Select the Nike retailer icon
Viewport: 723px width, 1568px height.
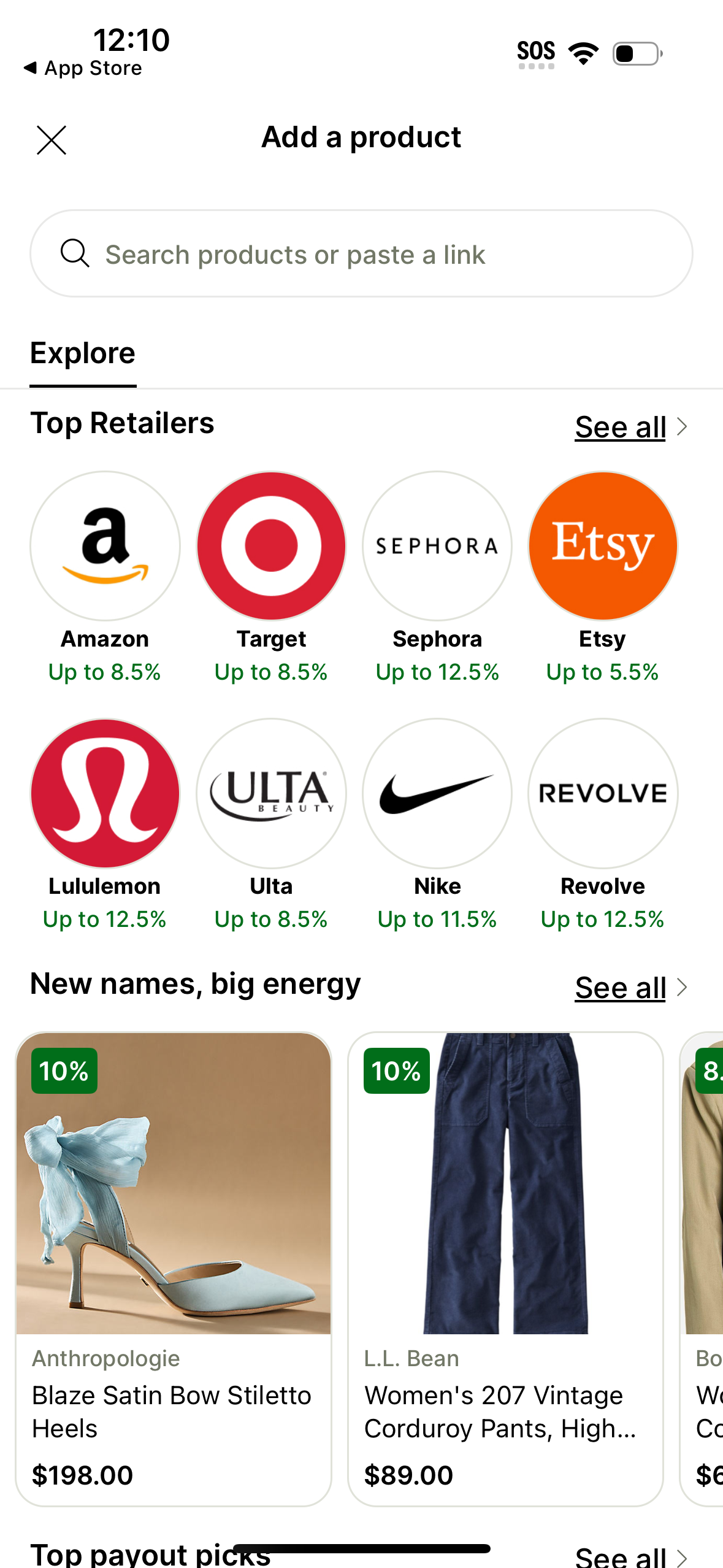(437, 793)
